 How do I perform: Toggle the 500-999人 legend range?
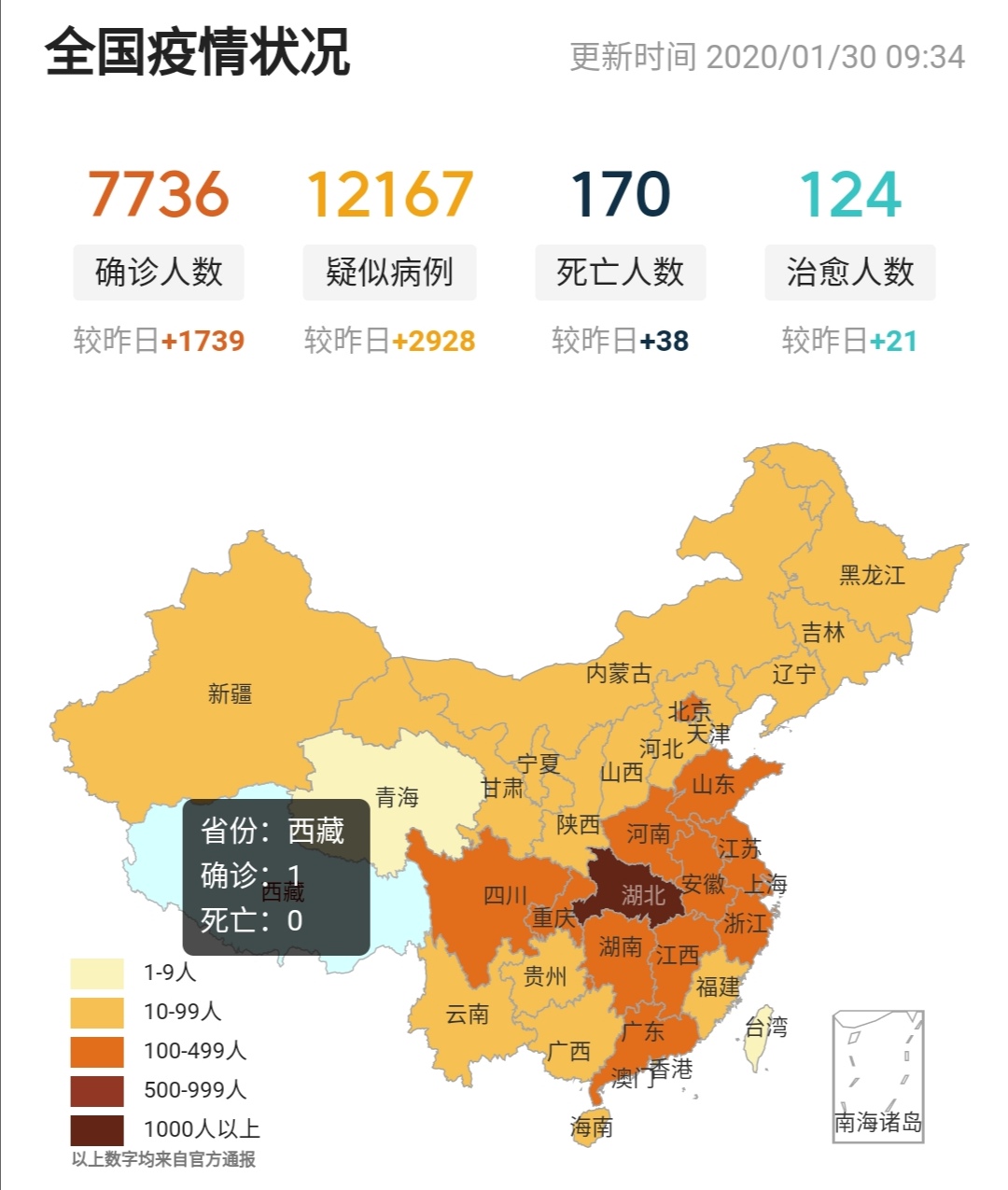tap(97, 1090)
